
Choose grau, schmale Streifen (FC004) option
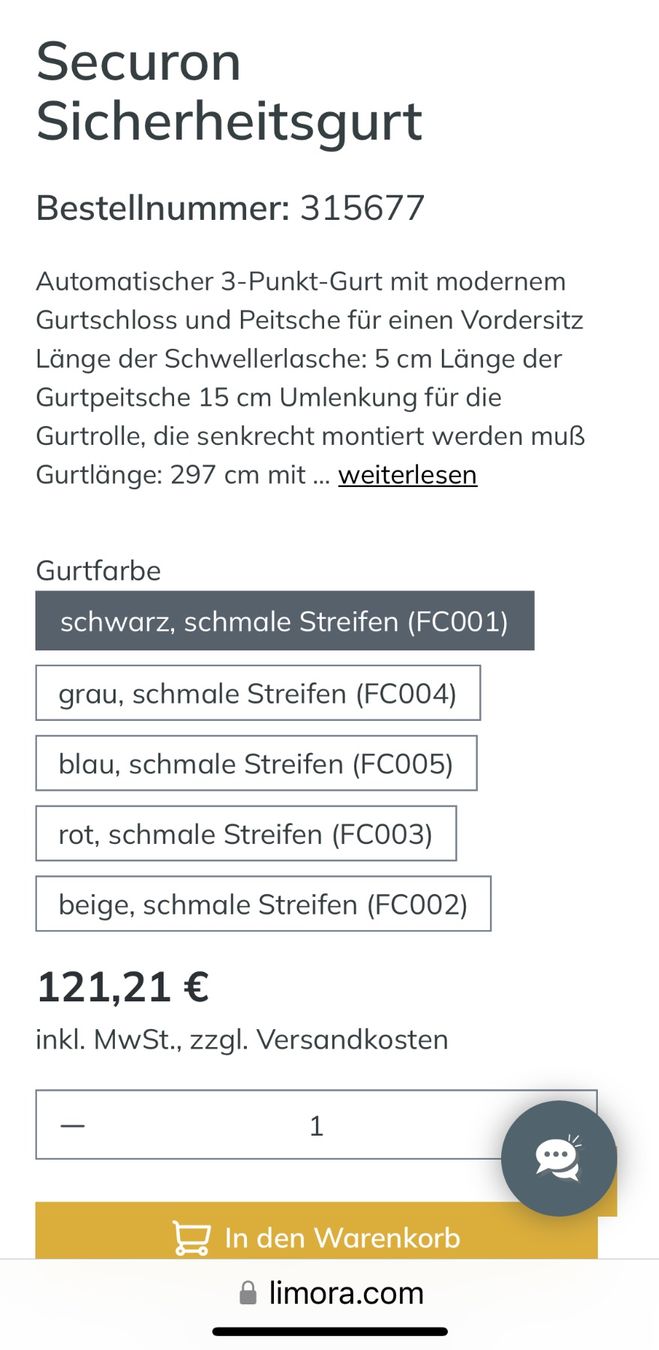point(257,693)
